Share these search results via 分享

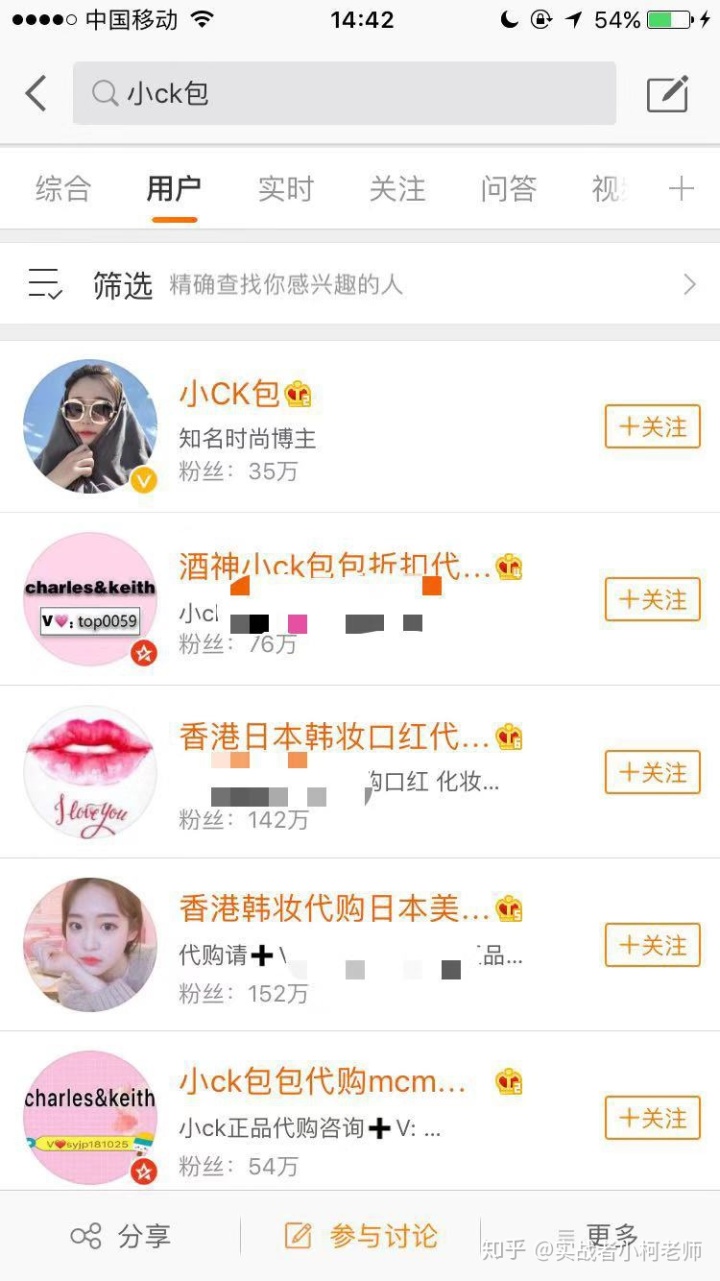(x=120, y=1236)
